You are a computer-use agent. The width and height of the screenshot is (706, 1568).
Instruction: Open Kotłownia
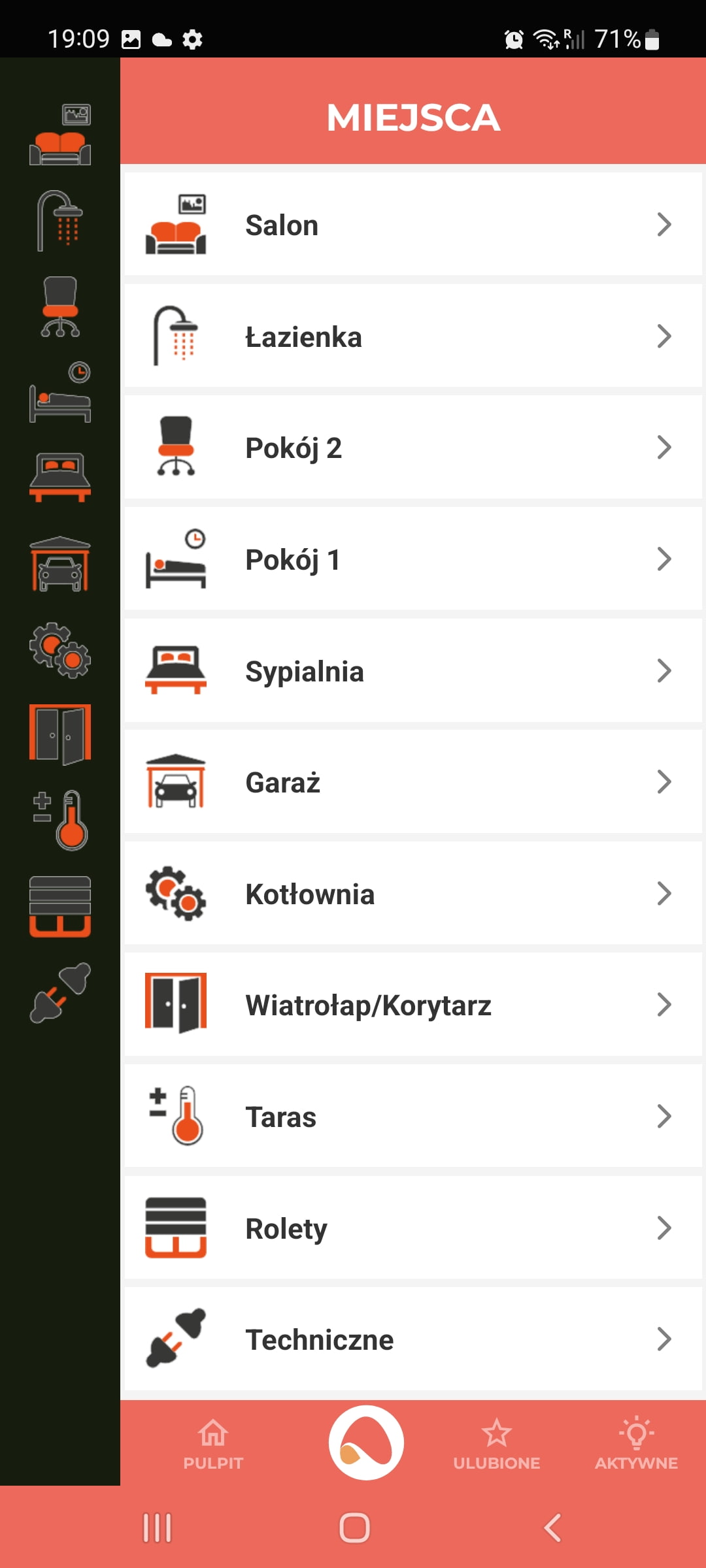(412, 894)
